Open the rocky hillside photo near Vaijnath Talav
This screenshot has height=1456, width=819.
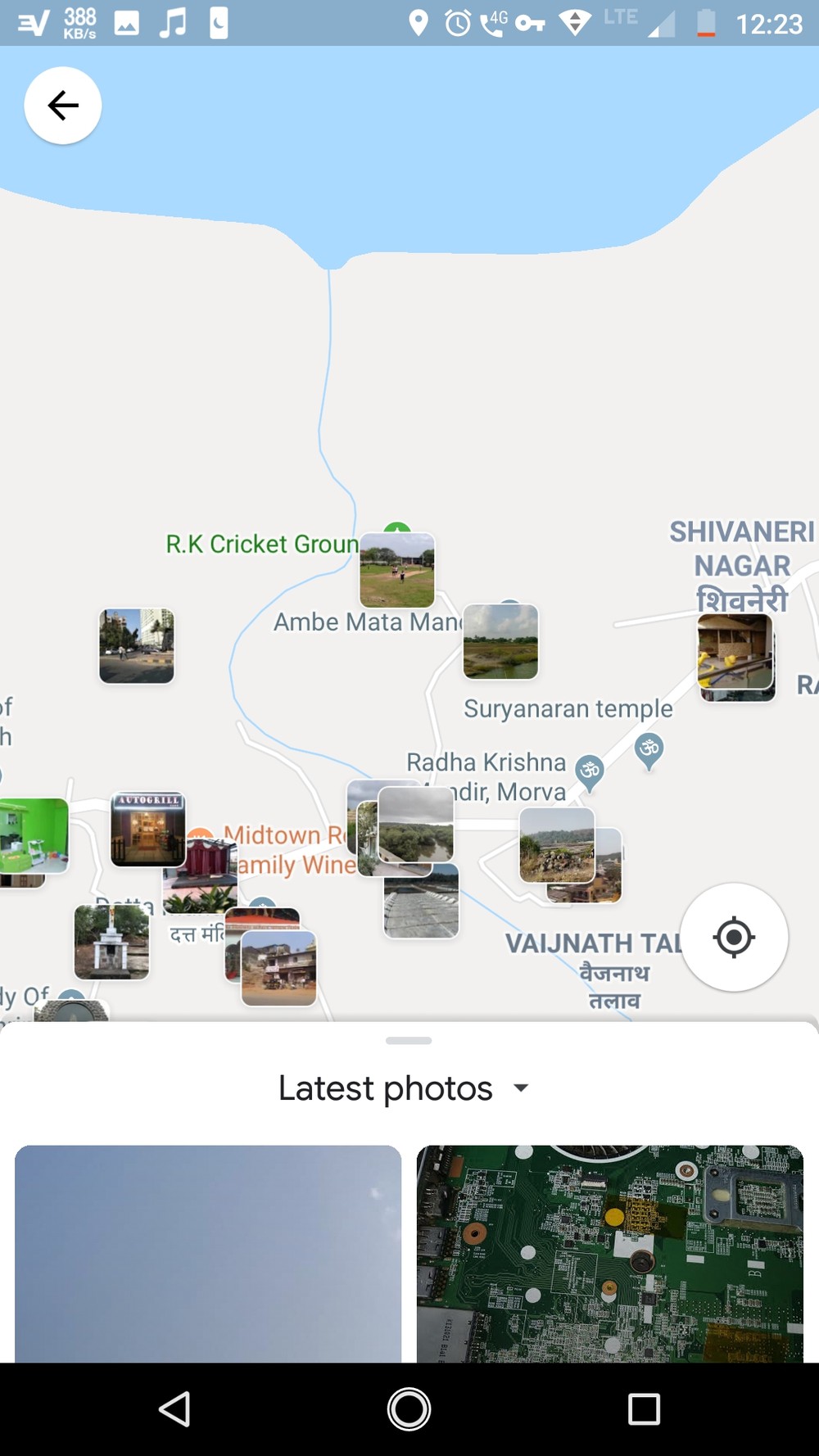557,844
